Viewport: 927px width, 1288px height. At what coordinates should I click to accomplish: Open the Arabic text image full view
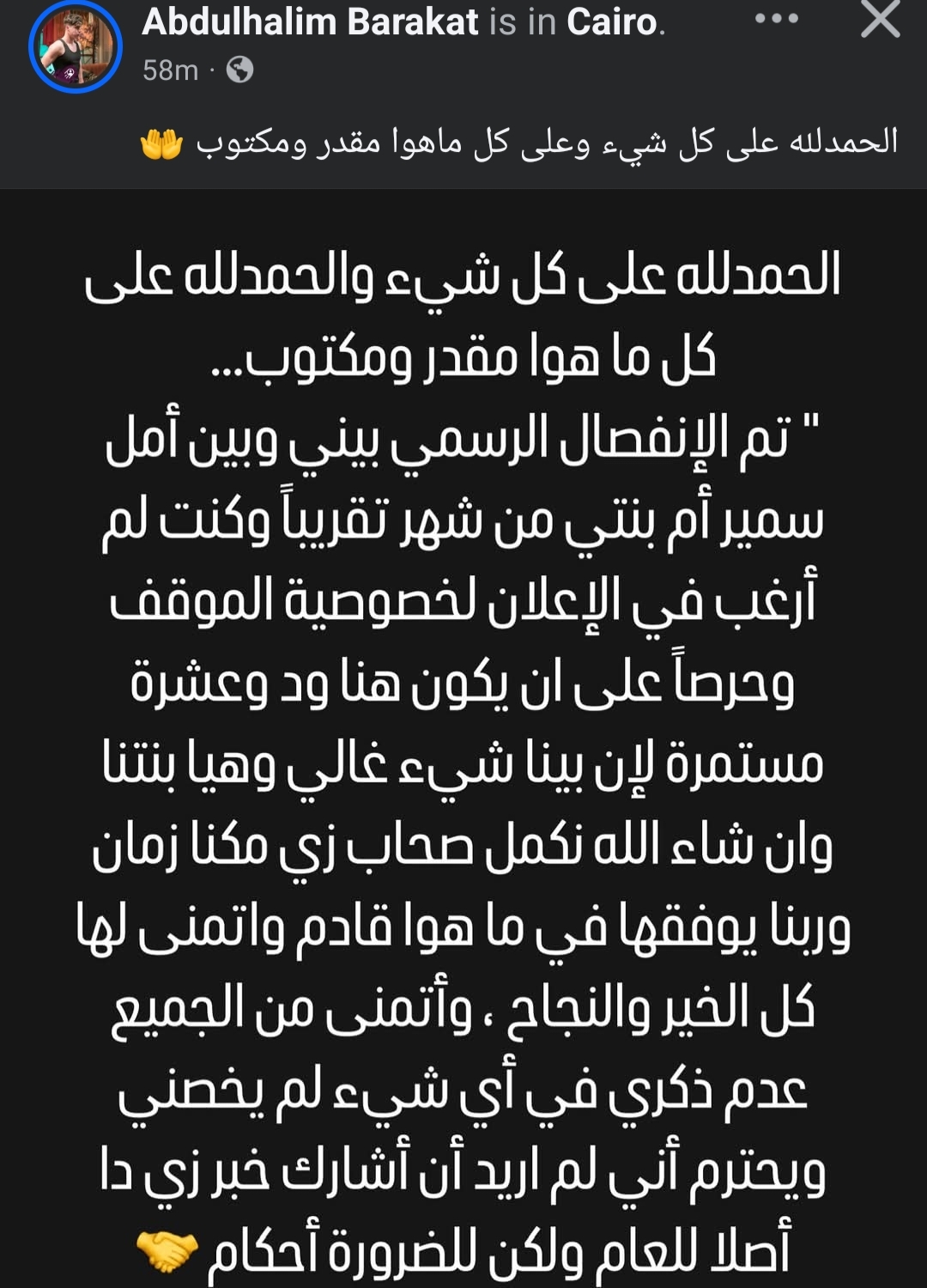(x=463, y=738)
